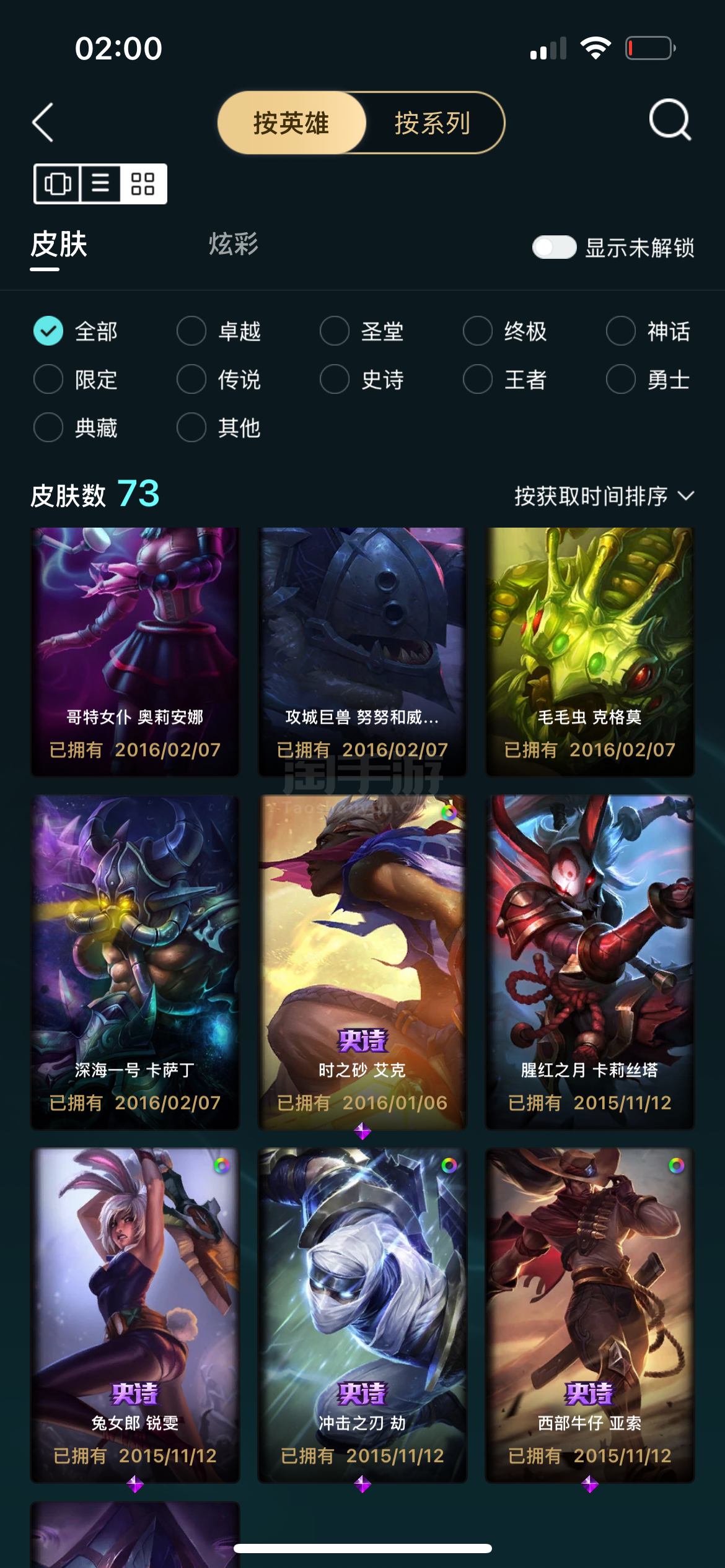Viewport: 725px width, 1568px height.
Task: Open the 炫彩 tab
Action: 233,244
